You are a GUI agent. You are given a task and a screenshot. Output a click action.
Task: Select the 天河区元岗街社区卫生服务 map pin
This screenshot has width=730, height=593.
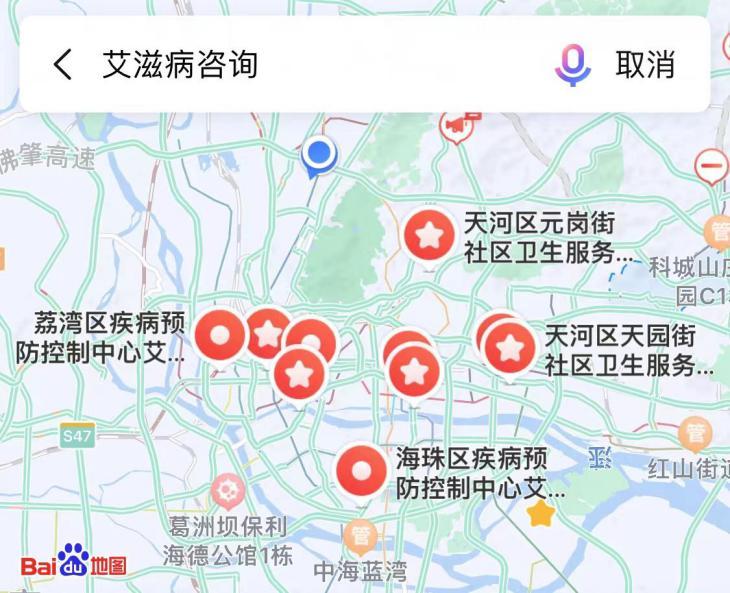[430, 235]
